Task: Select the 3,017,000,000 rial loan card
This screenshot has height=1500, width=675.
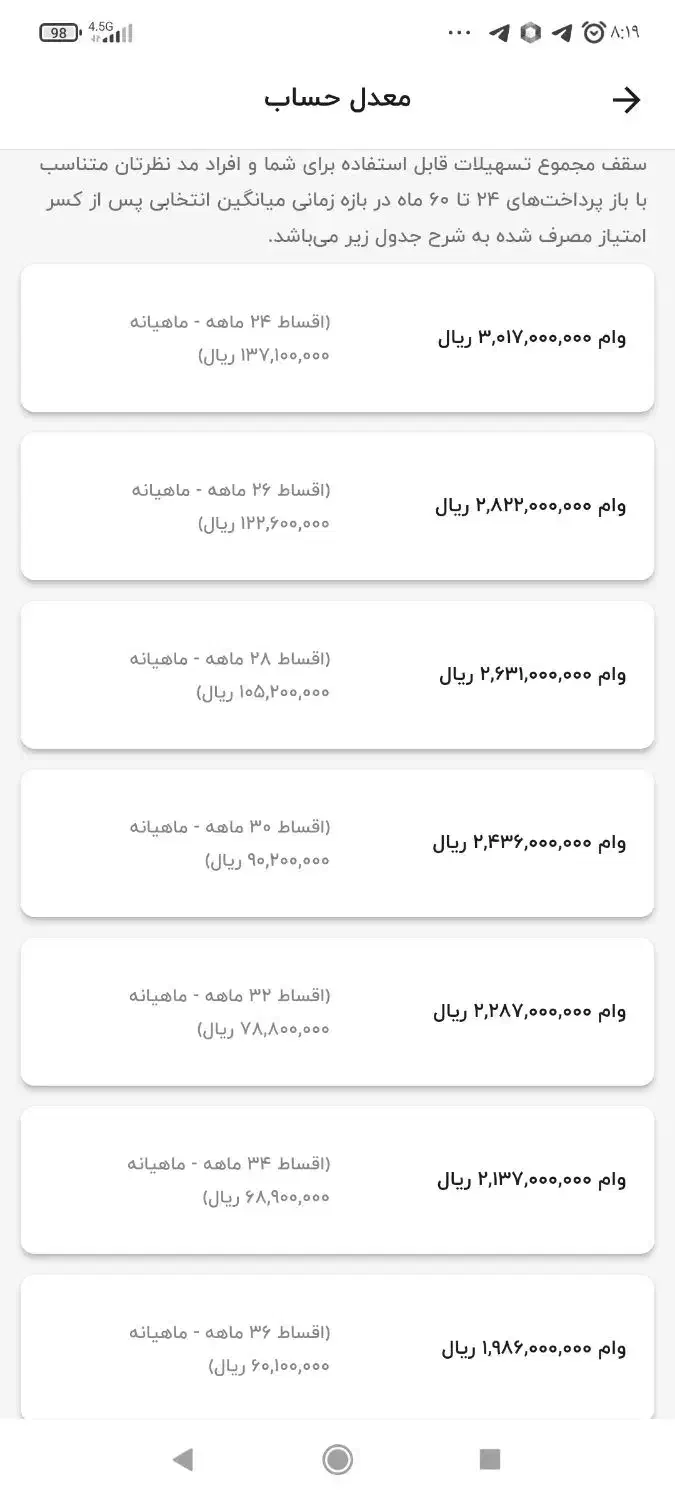Action: pos(337,338)
